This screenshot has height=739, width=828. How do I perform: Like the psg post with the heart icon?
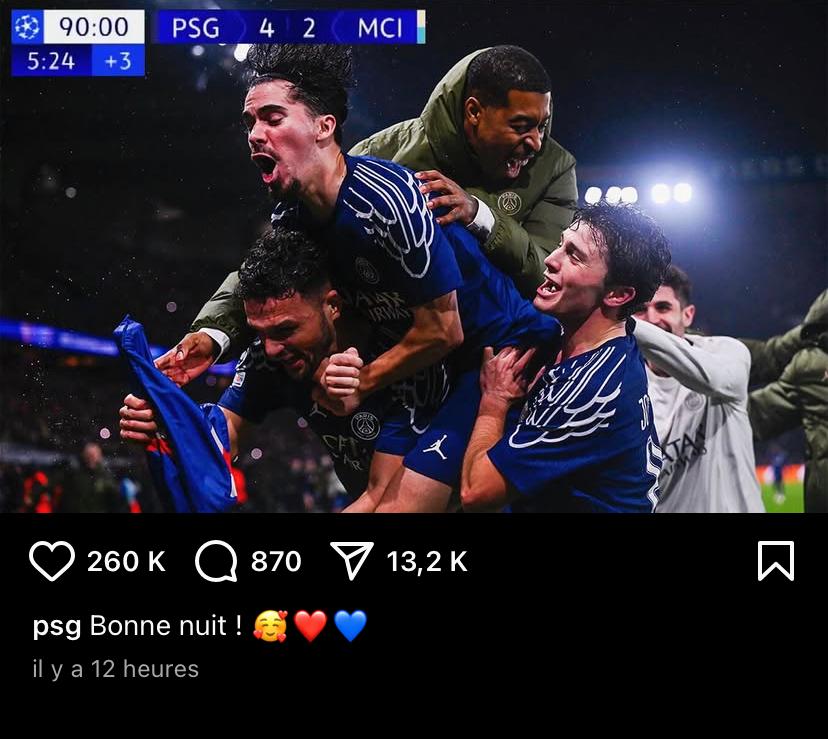[52, 562]
